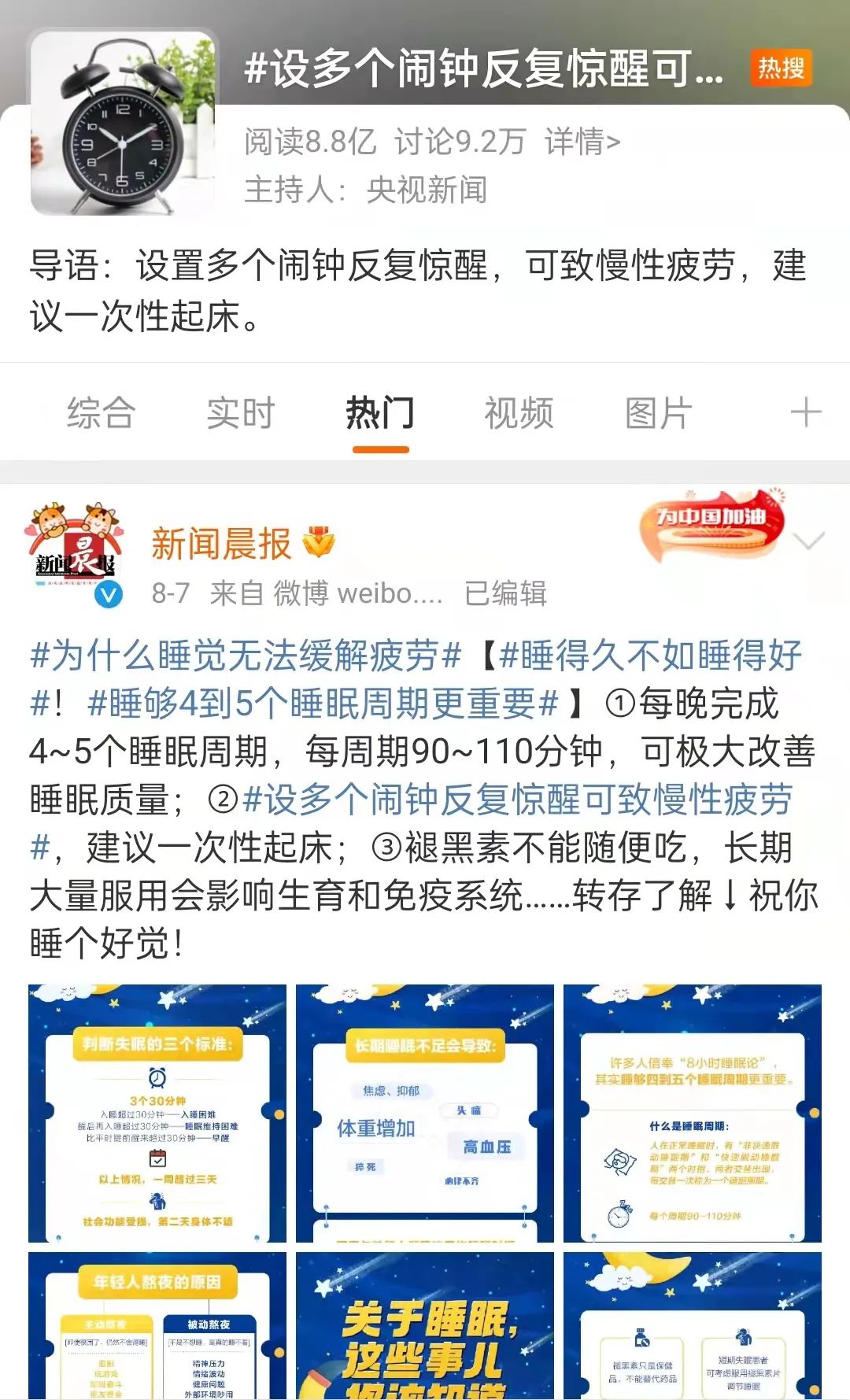Open hashtag #睡够4到5个睡眠周期更重要#

point(323,704)
